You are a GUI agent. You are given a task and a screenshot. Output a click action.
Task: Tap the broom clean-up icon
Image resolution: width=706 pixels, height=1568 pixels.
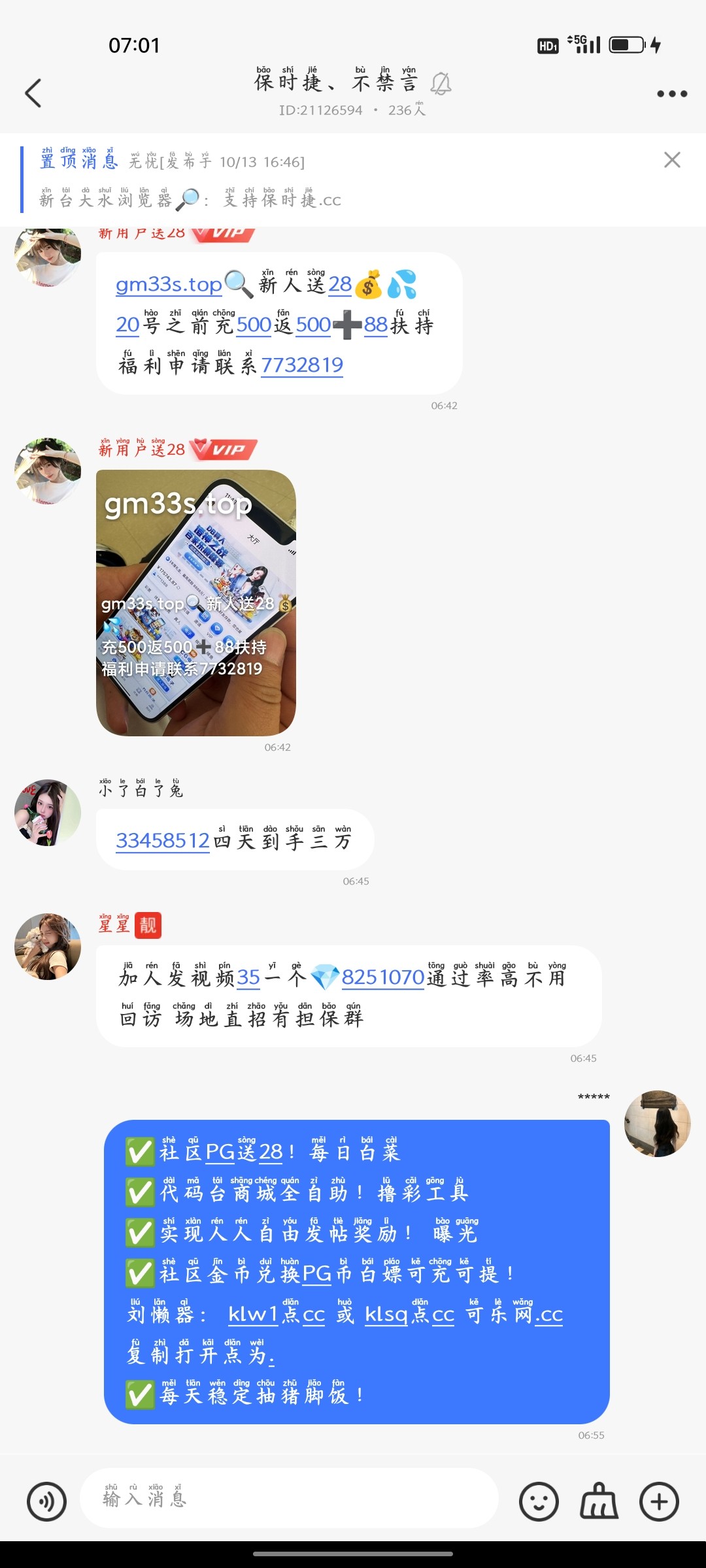click(x=599, y=1501)
